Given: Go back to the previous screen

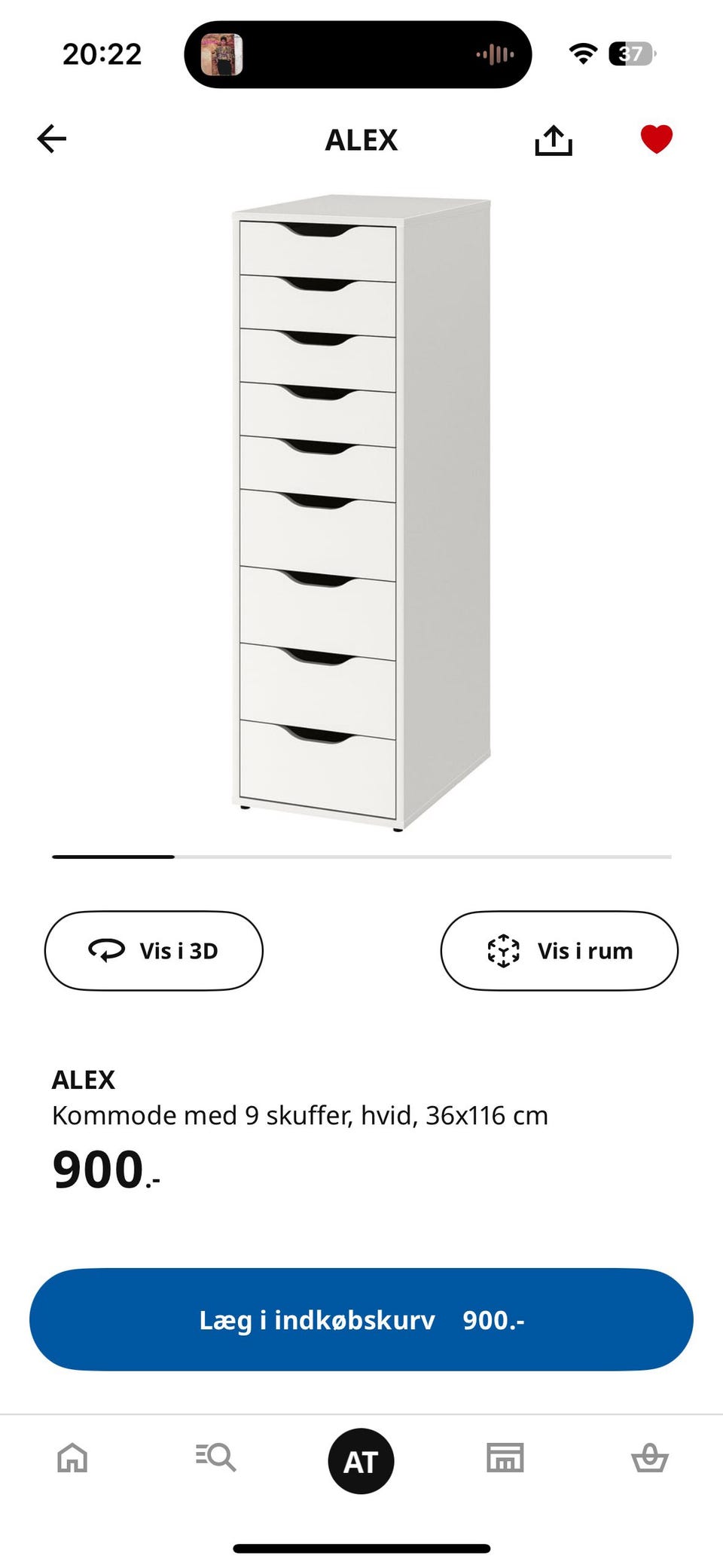Looking at the screenshot, I should [50, 139].
